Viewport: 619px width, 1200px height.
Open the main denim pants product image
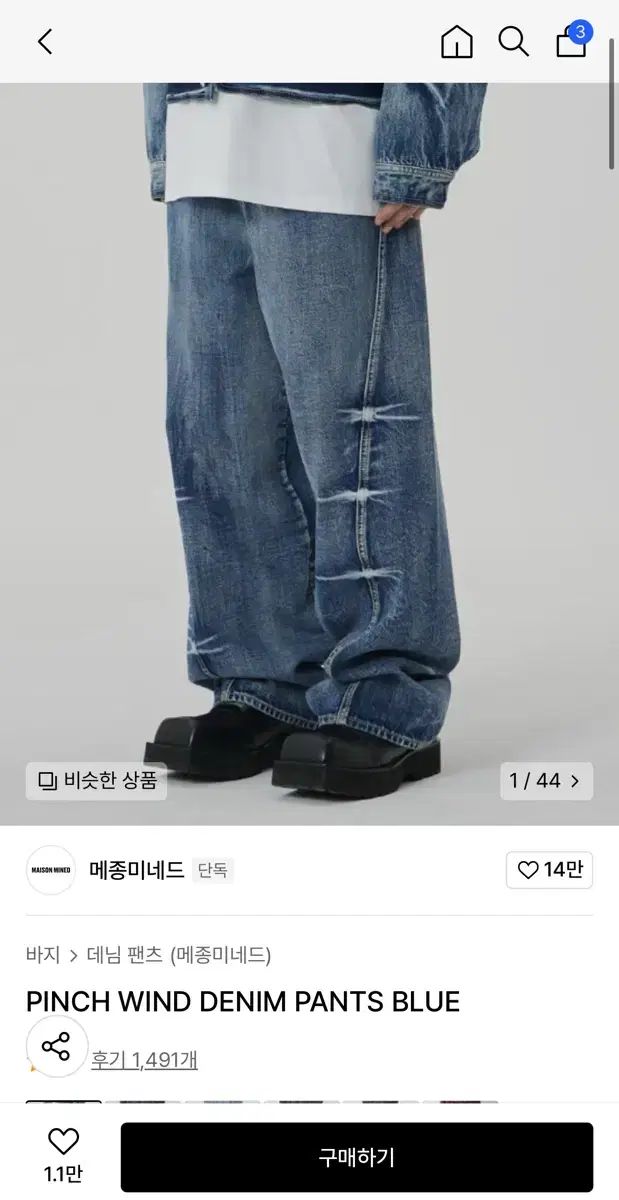tap(309, 450)
